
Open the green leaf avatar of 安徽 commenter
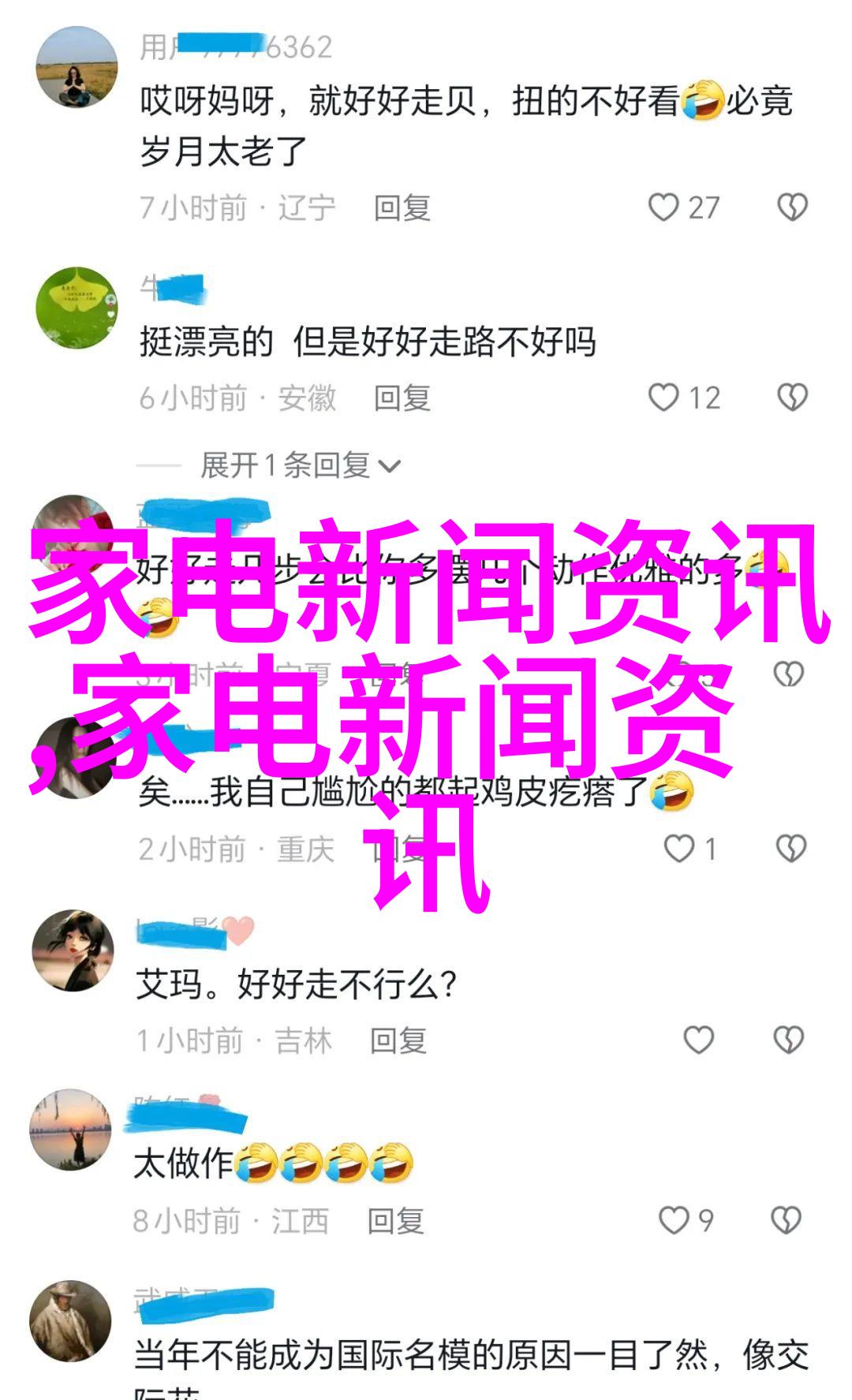pyautogui.click(x=77, y=308)
